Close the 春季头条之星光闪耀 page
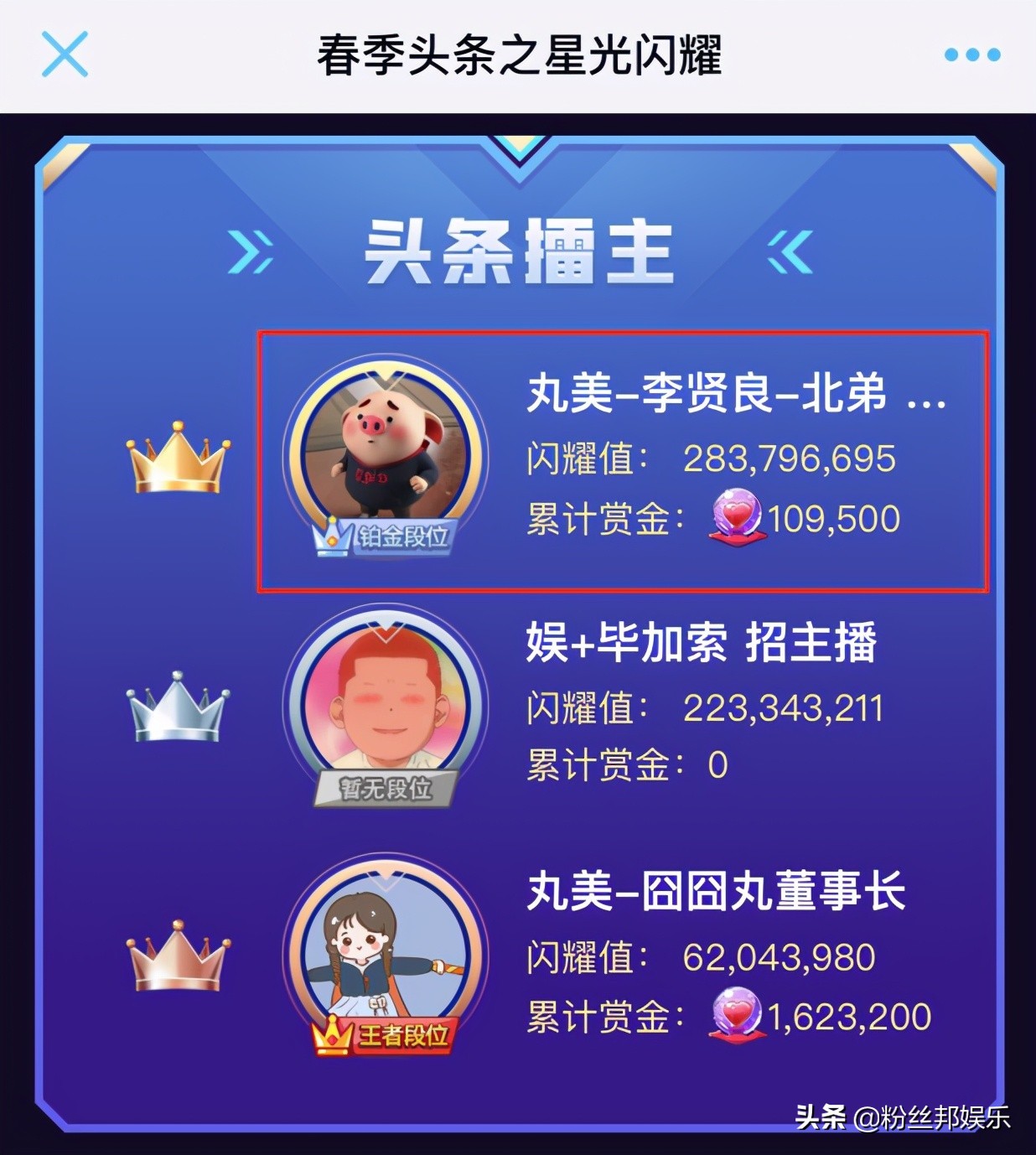Image resolution: width=1036 pixels, height=1155 pixels. tap(65, 54)
